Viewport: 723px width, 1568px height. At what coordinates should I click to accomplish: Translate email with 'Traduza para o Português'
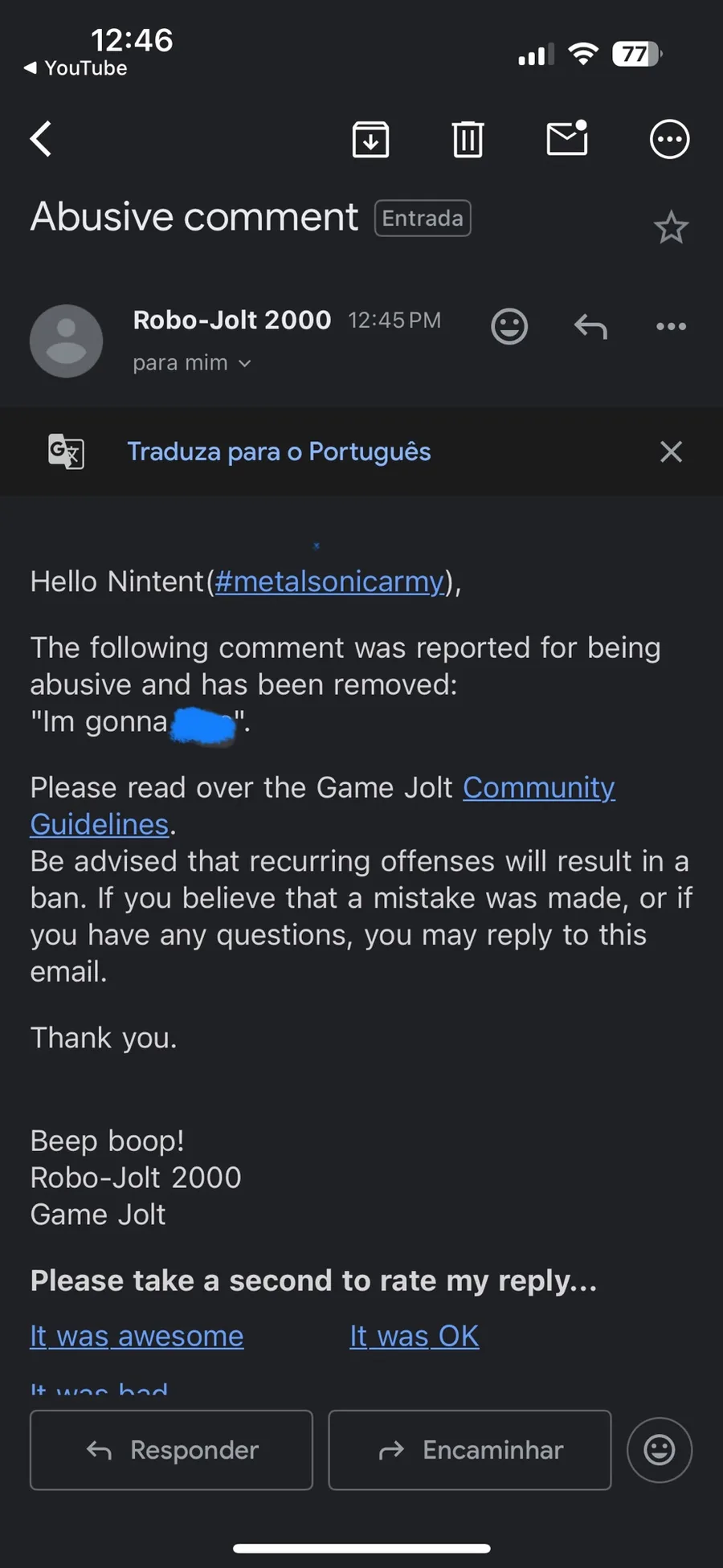279,451
